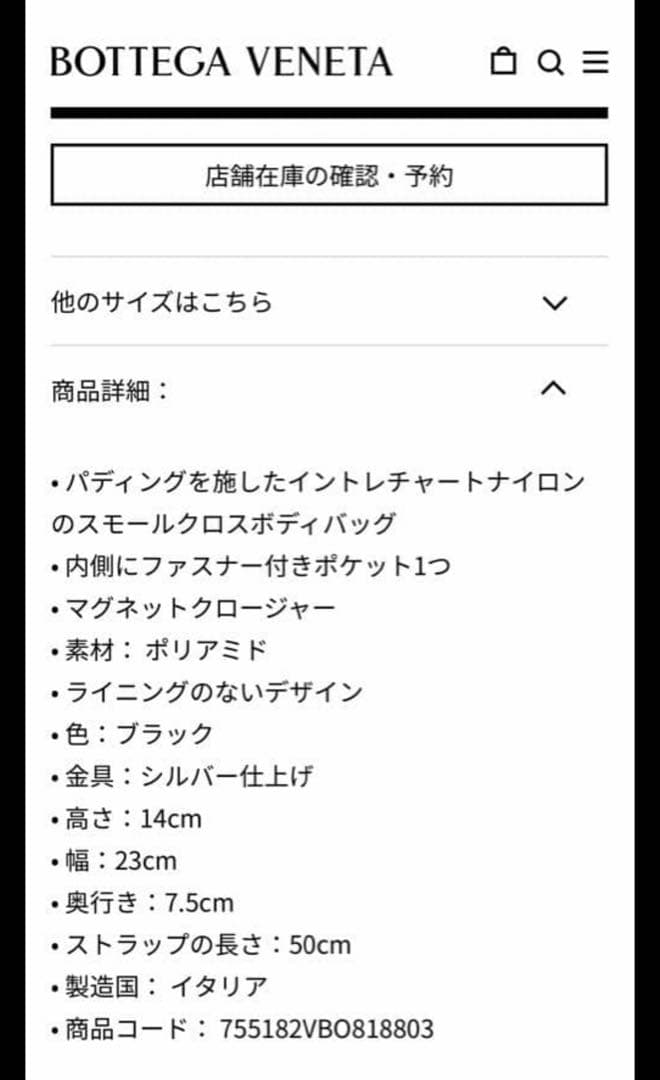The height and width of the screenshot is (1080, 660).
Task: Collapse the 商品詳細 section
Action: point(553,389)
